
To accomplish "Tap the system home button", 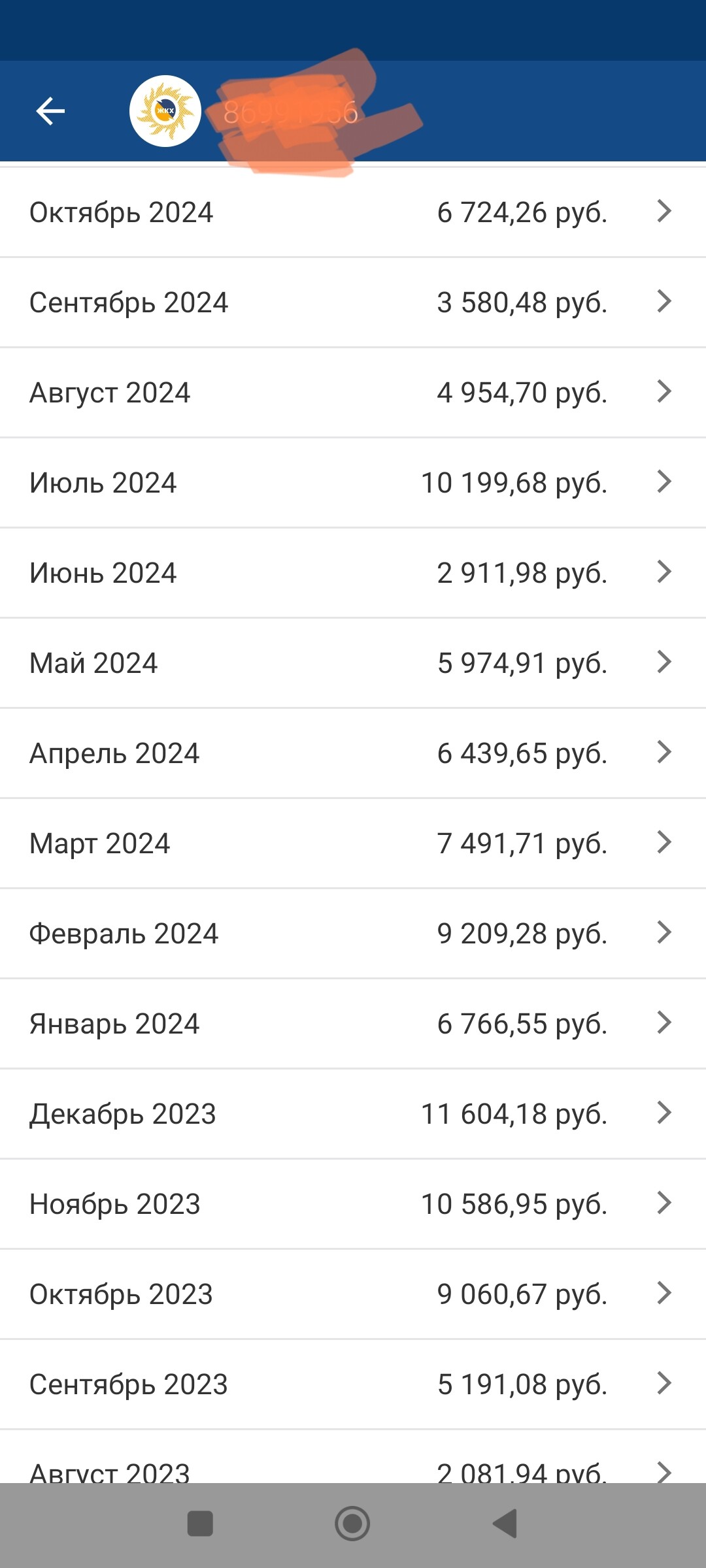I will pyautogui.click(x=352, y=1524).
